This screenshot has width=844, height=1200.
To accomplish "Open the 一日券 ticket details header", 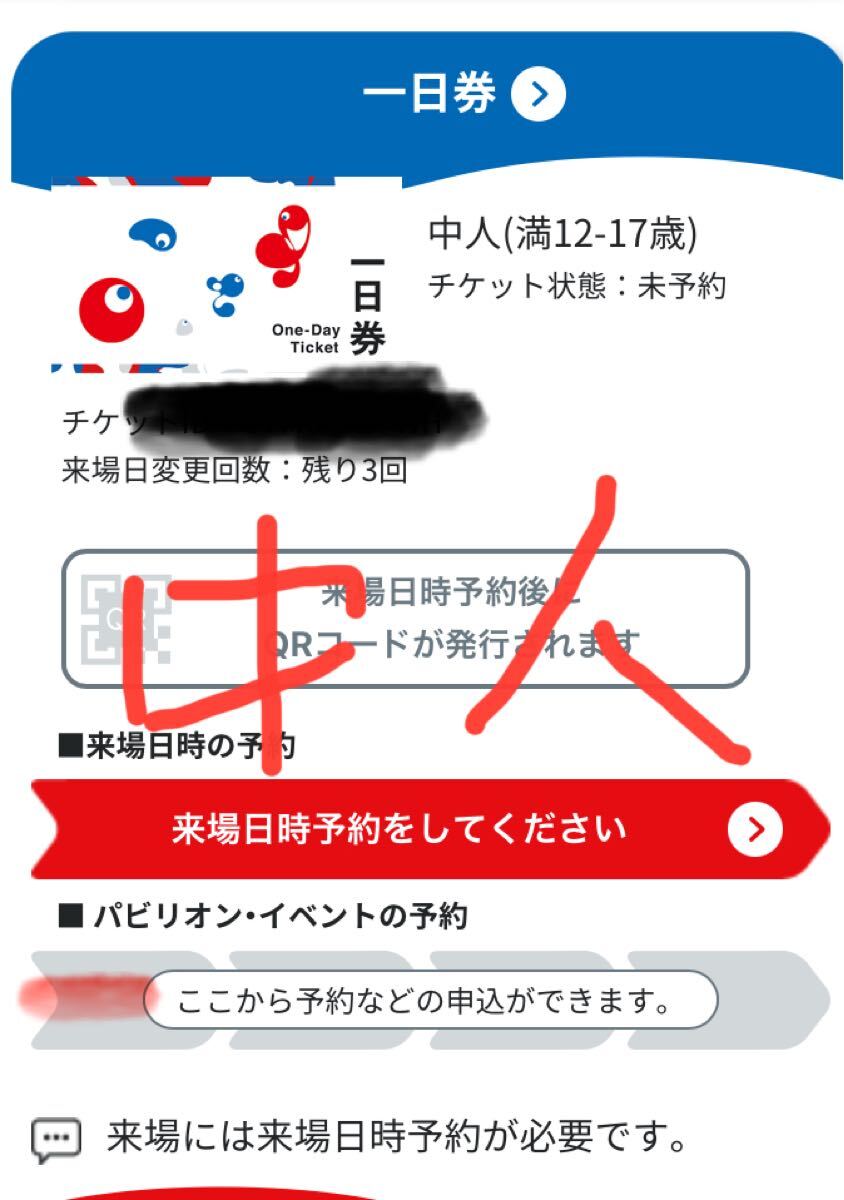I will pos(463,95).
